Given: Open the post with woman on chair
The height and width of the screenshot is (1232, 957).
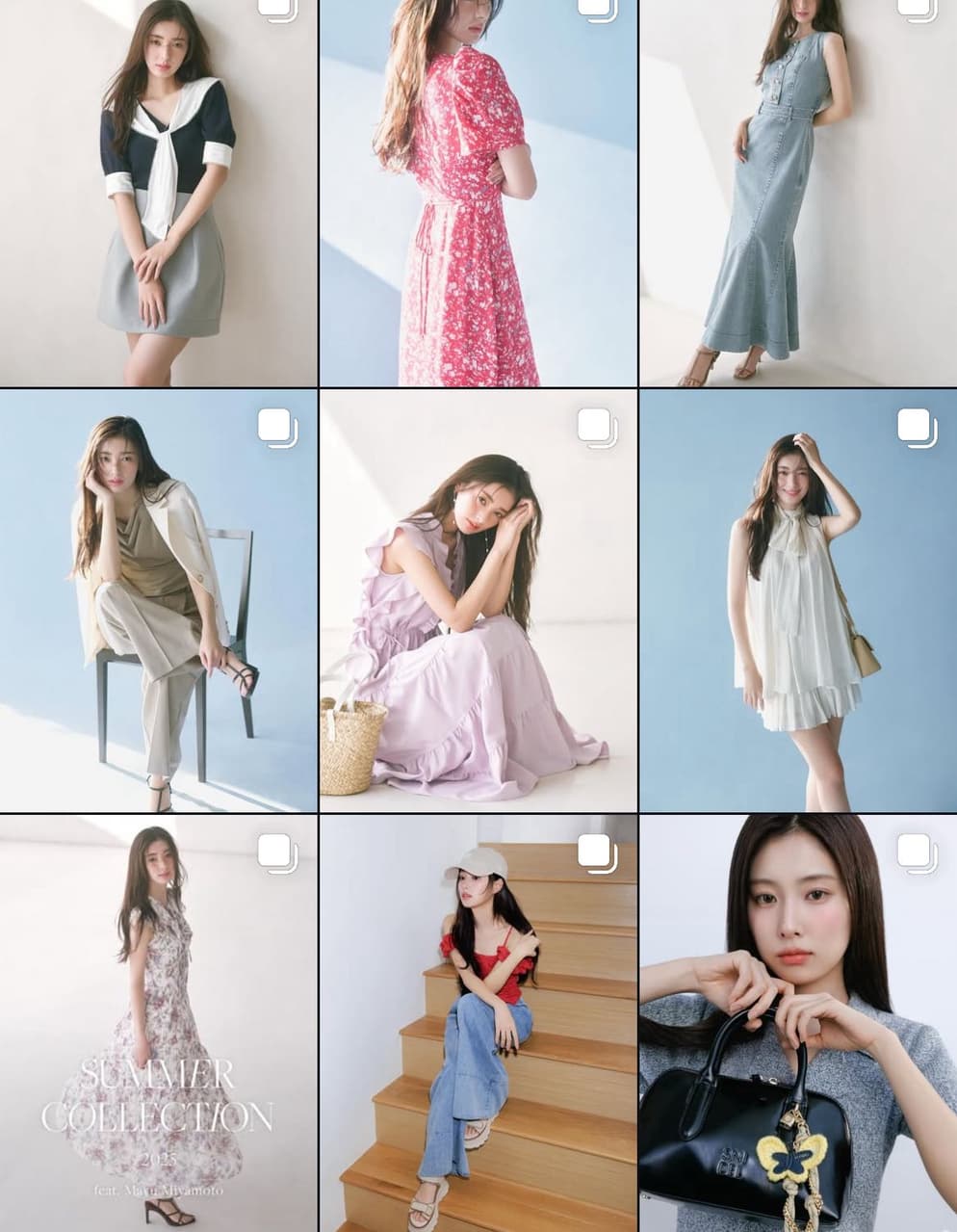Looking at the screenshot, I should [x=158, y=600].
